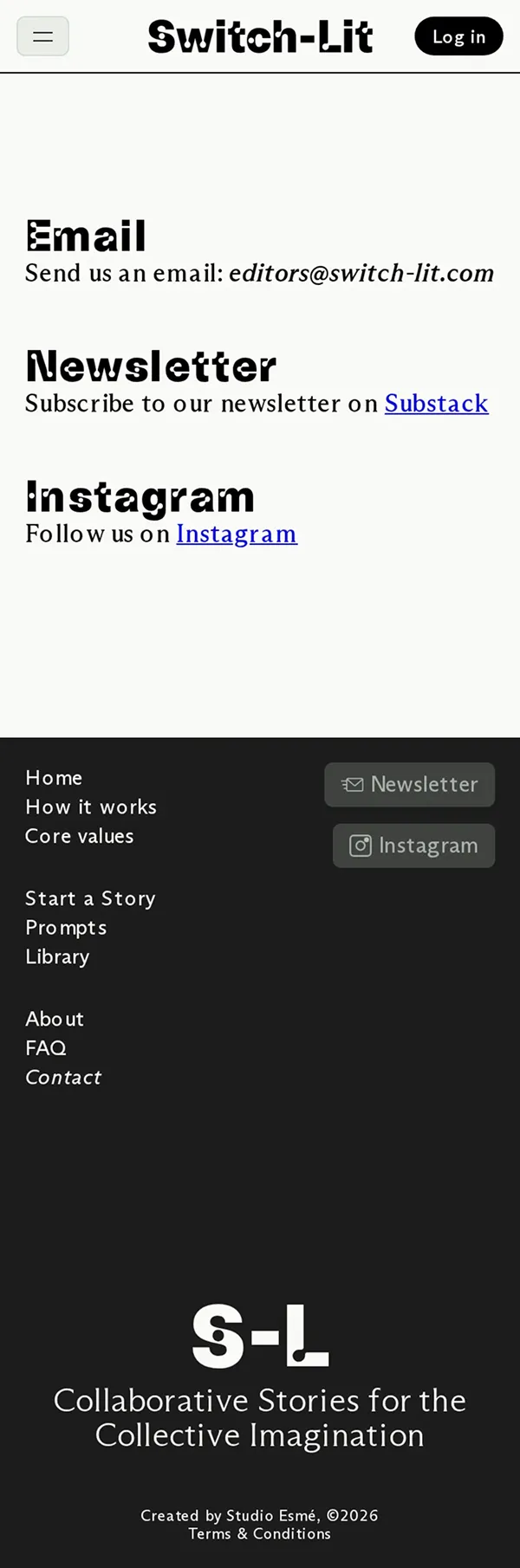Image resolution: width=520 pixels, height=1568 pixels.
Task: Tap the footer Newsletter button
Action: point(409,784)
